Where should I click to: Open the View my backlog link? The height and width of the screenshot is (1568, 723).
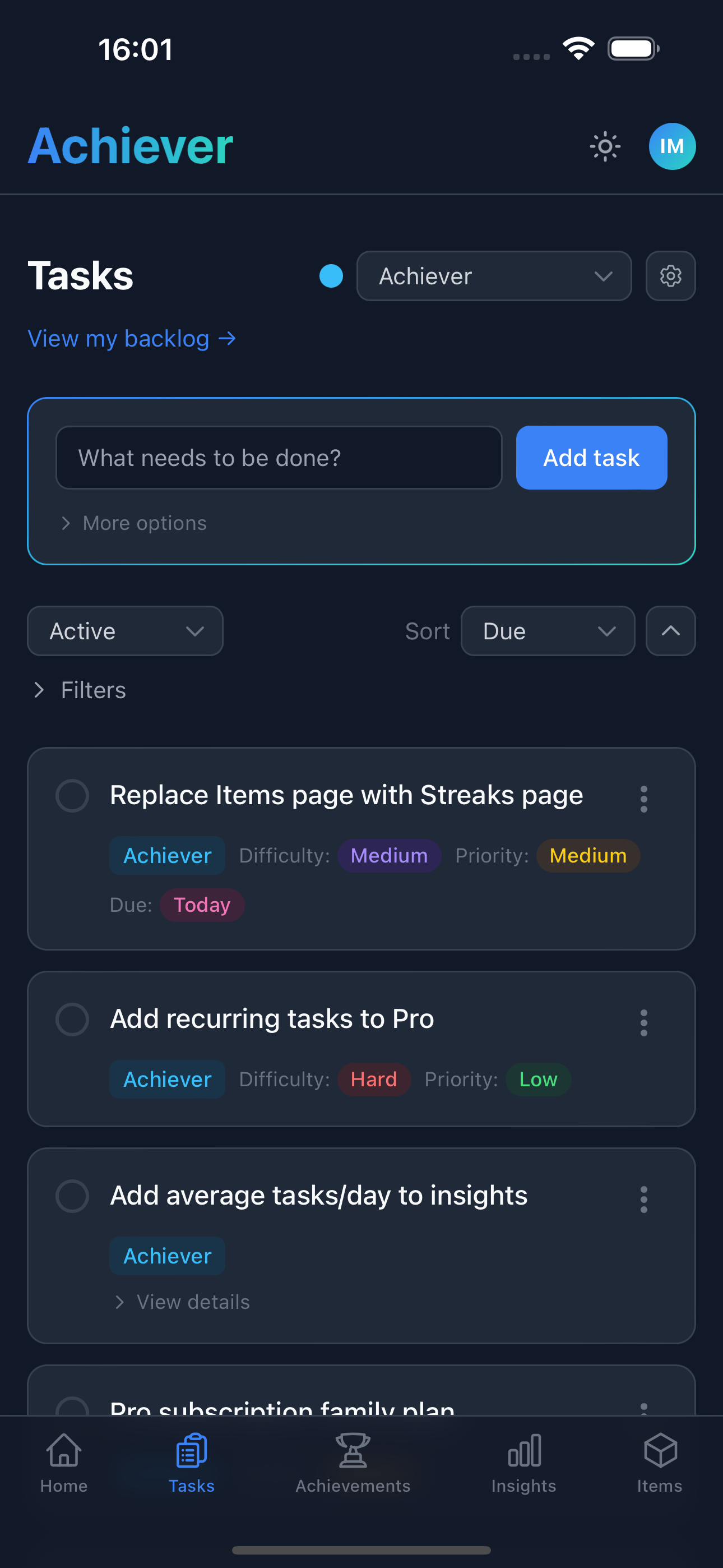click(132, 338)
